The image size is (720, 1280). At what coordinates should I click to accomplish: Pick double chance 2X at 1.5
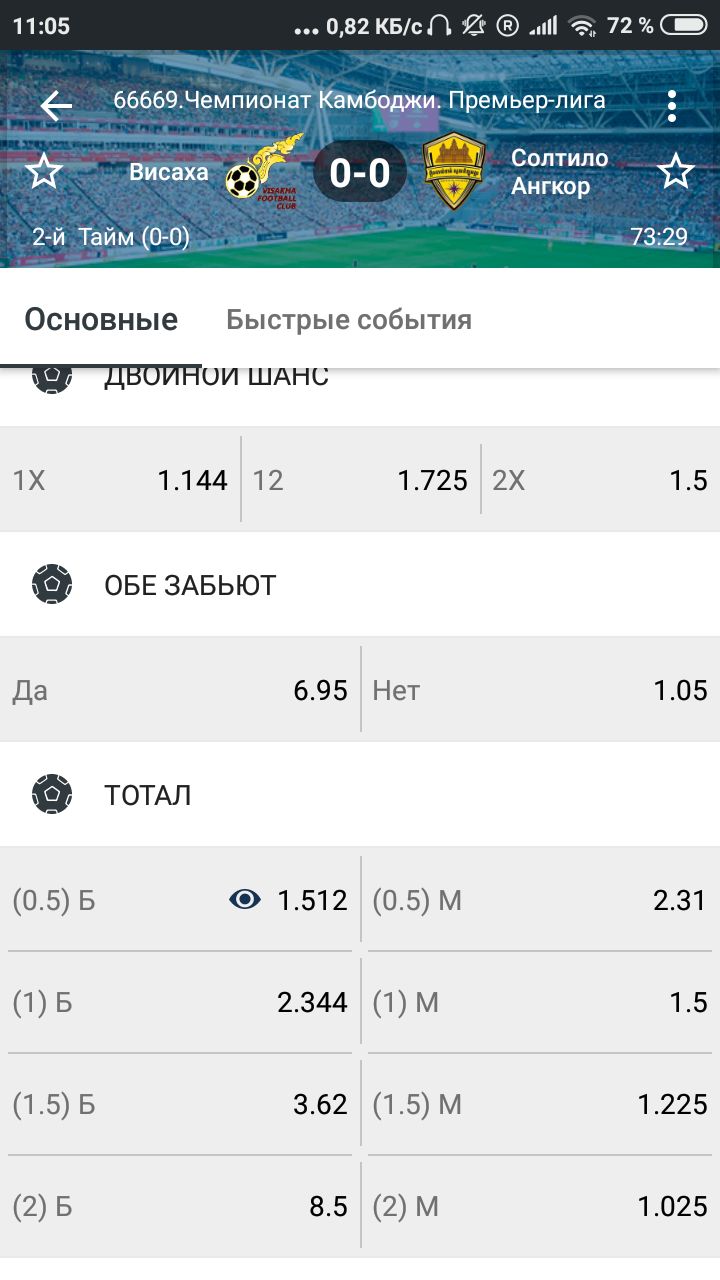(x=601, y=480)
